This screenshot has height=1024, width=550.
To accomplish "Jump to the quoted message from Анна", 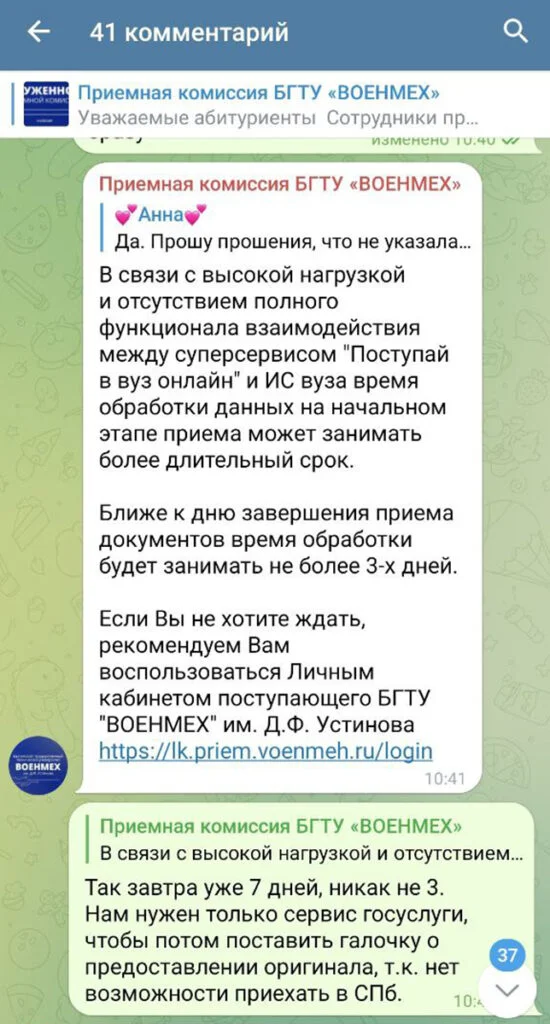I will click(287, 227).
